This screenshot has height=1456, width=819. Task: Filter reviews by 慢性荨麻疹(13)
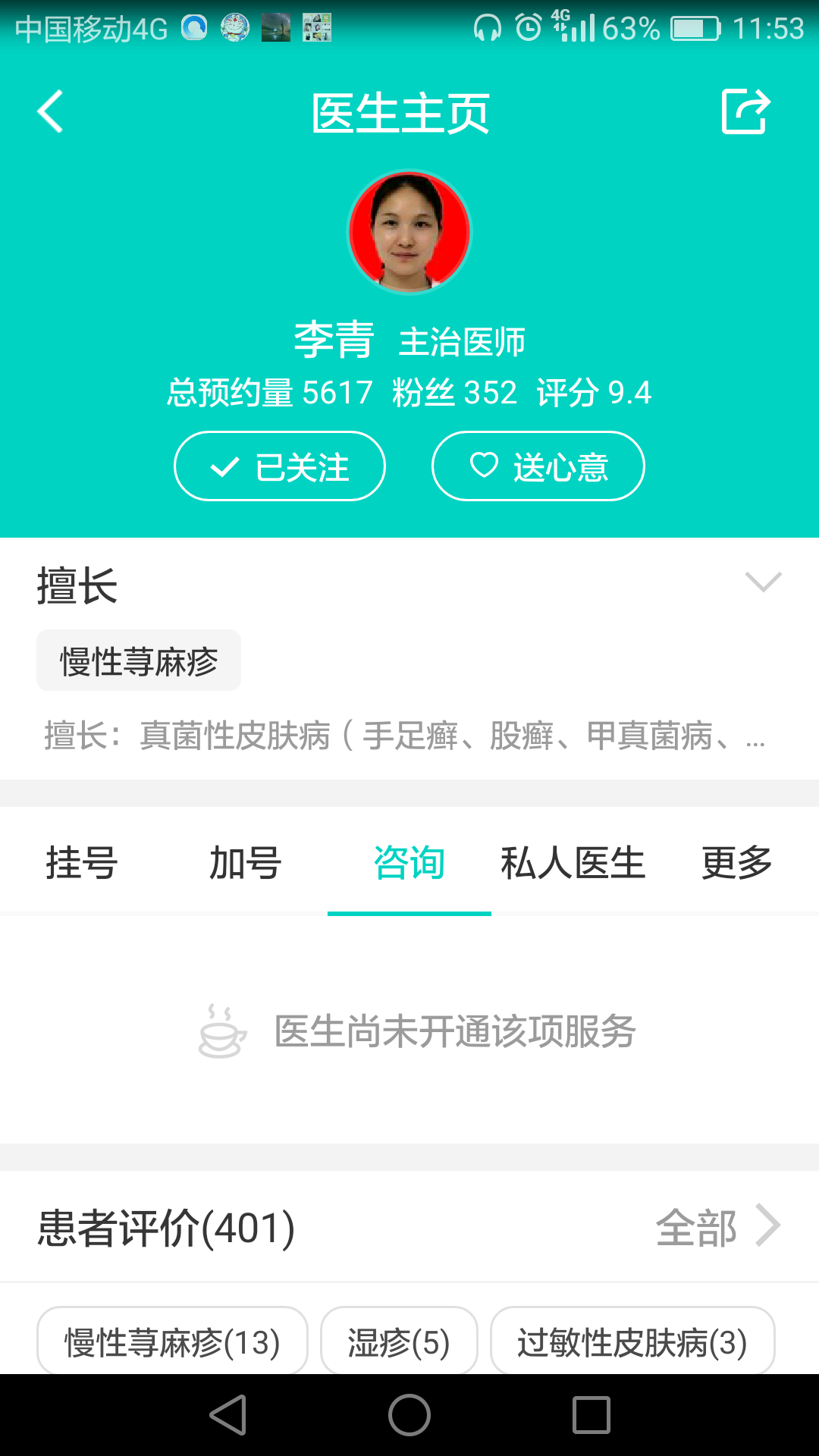click(x=172, y=1341)
